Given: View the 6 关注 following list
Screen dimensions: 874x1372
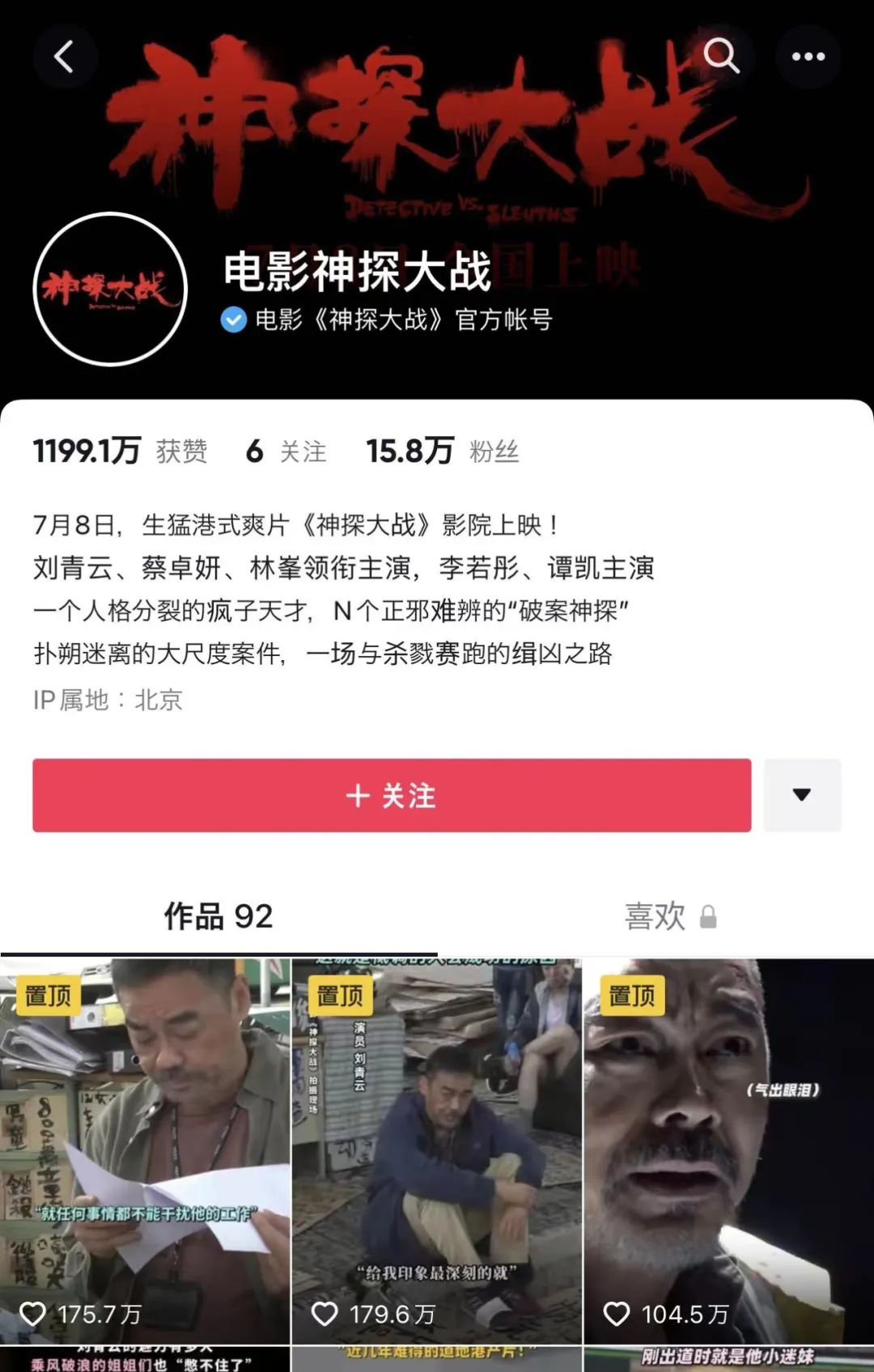Looking at the screenshot, I should point(286,451).
